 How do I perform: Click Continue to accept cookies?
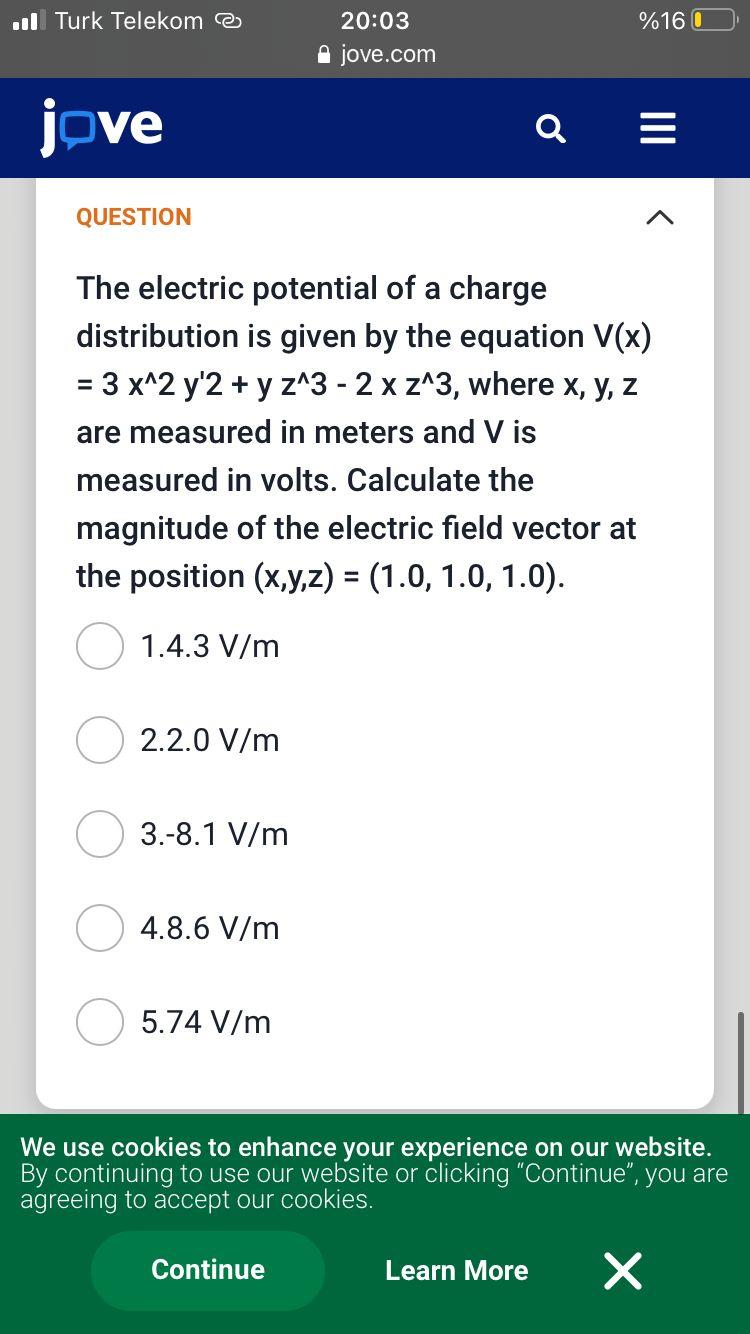click(x=207, y=1270)
